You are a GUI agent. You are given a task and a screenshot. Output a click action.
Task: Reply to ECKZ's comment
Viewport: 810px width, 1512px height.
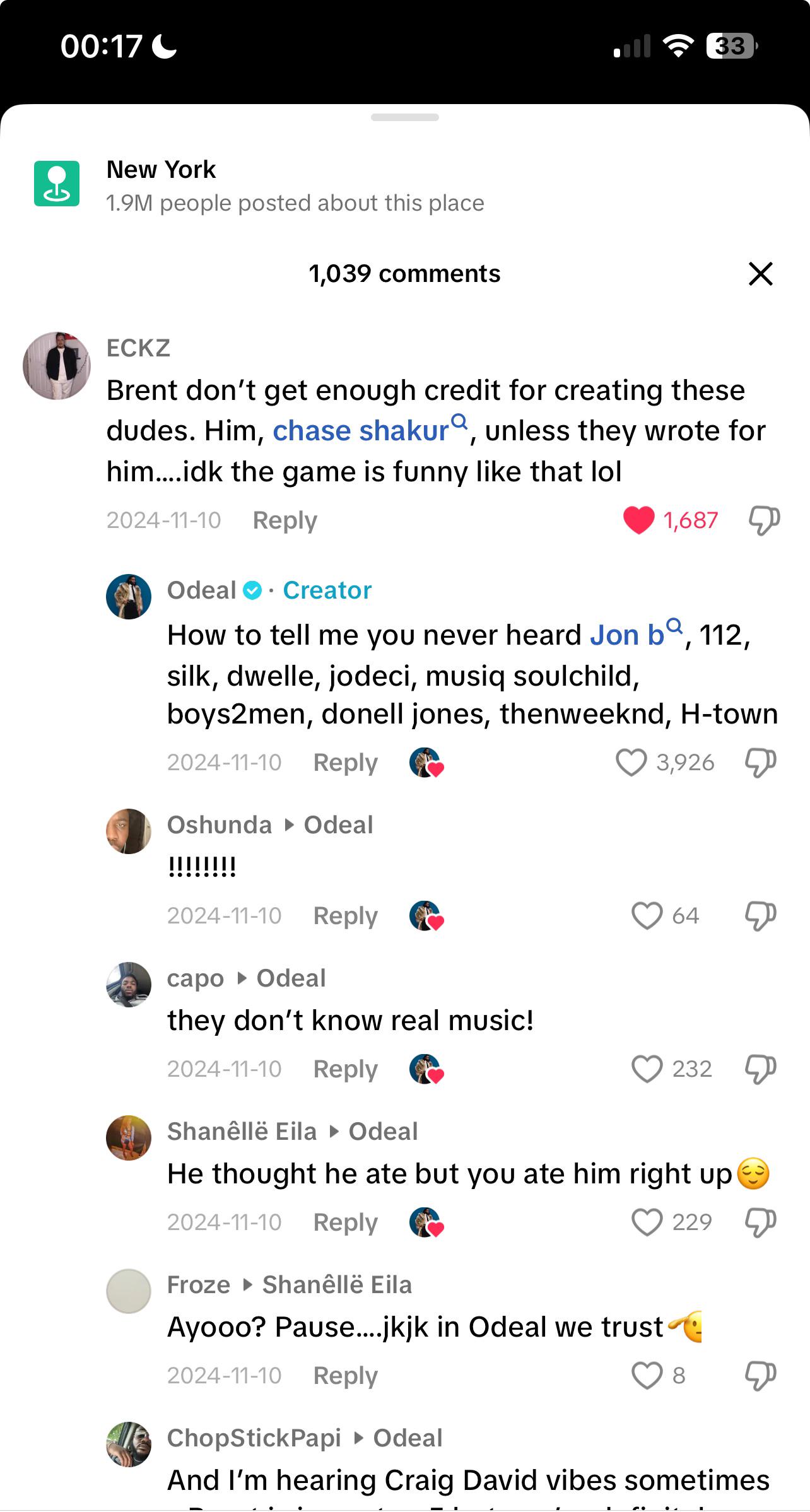(x=285, y=520)
